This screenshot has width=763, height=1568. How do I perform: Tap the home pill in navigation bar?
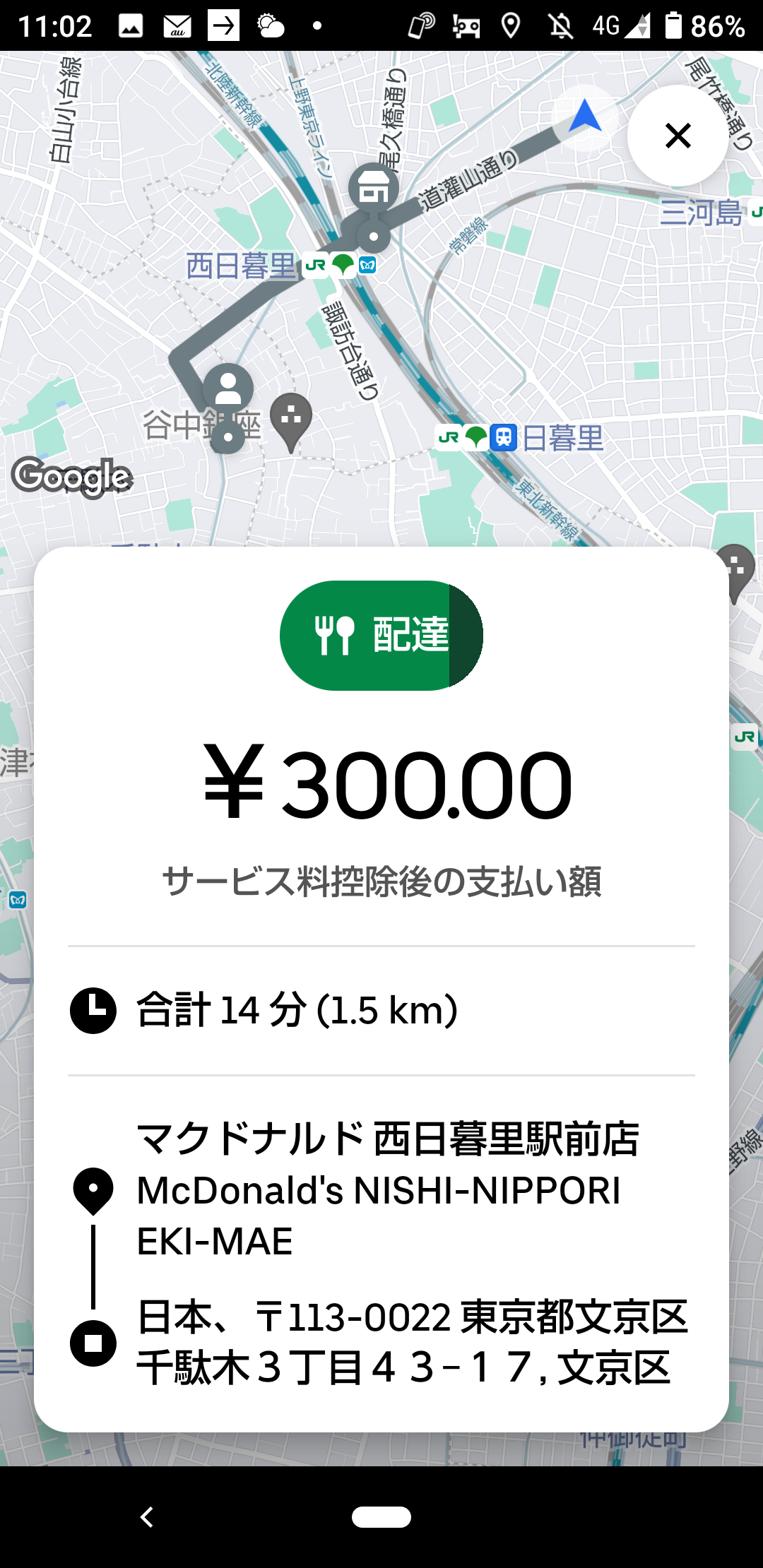point(381,1516)
